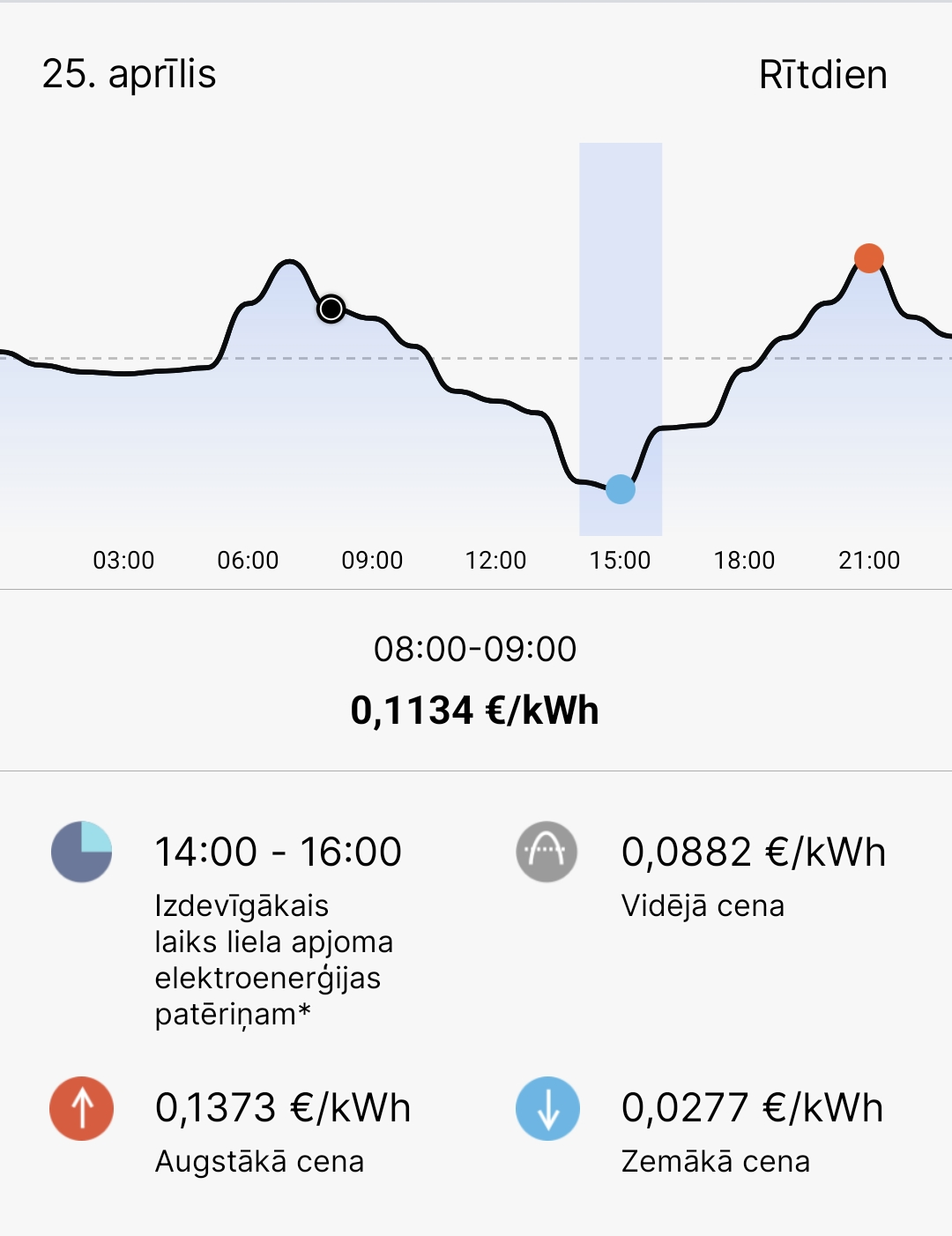Tap the black selected-hour marker on the chart
Screen dimensions: 952x1236
(x=331, y=309)
